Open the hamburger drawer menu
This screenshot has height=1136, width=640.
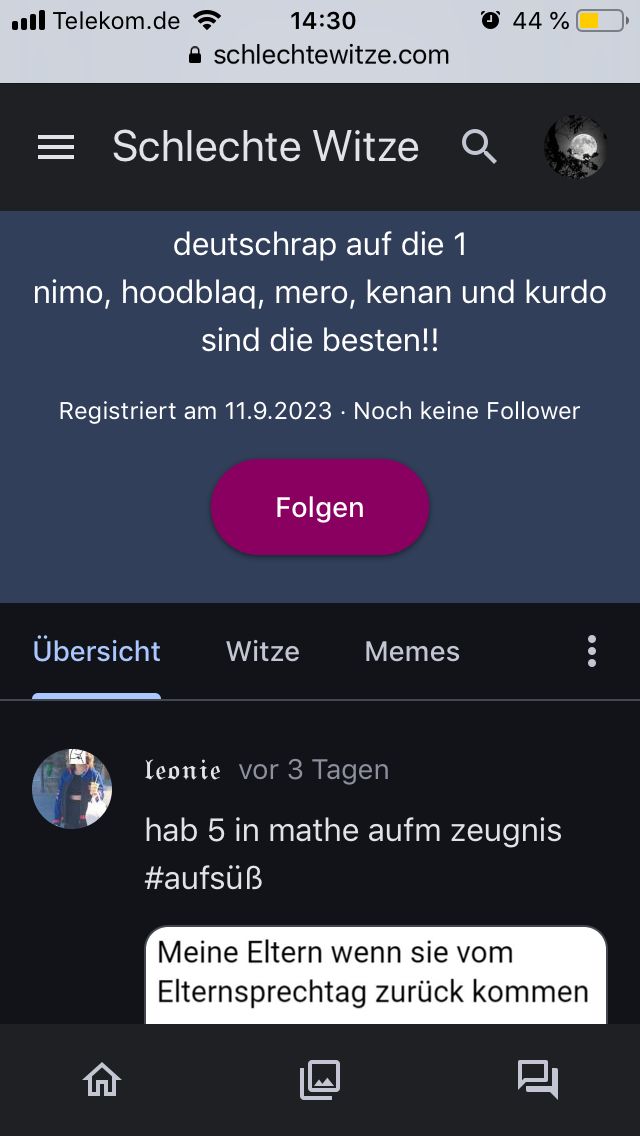pos(56,147)
